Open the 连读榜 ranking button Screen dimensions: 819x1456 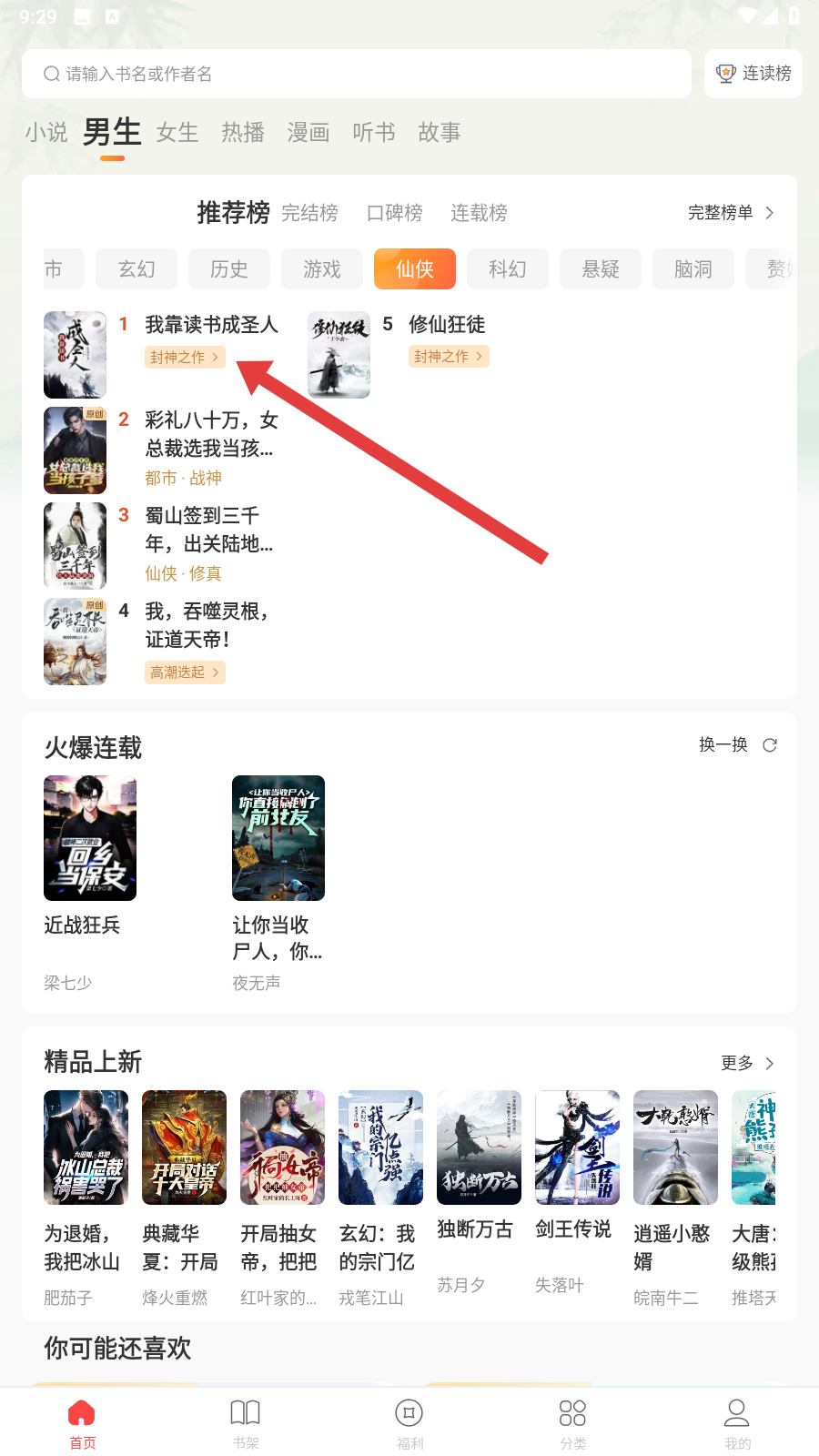click(753, 74)
